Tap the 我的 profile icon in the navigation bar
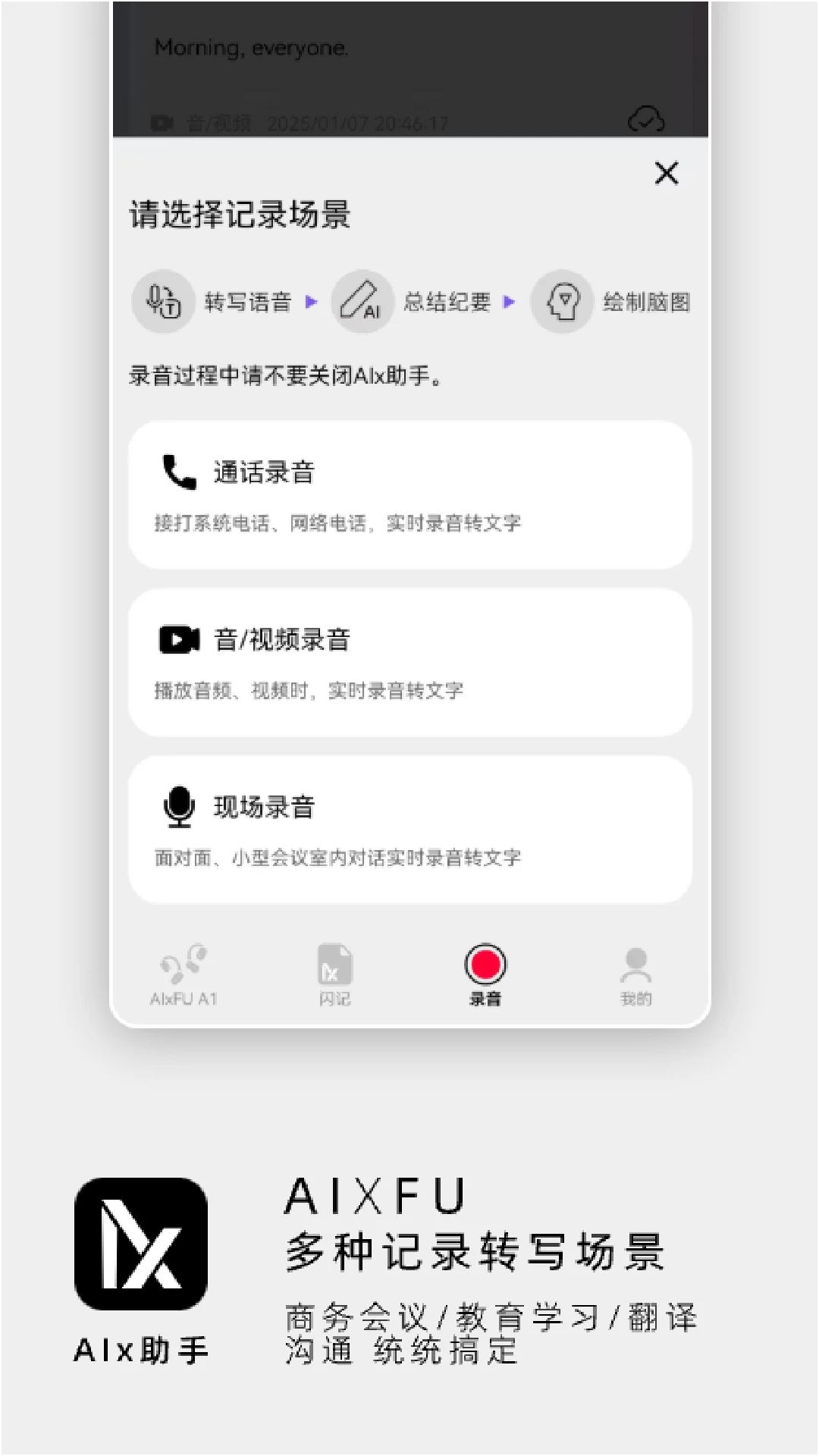 point(637,974)
